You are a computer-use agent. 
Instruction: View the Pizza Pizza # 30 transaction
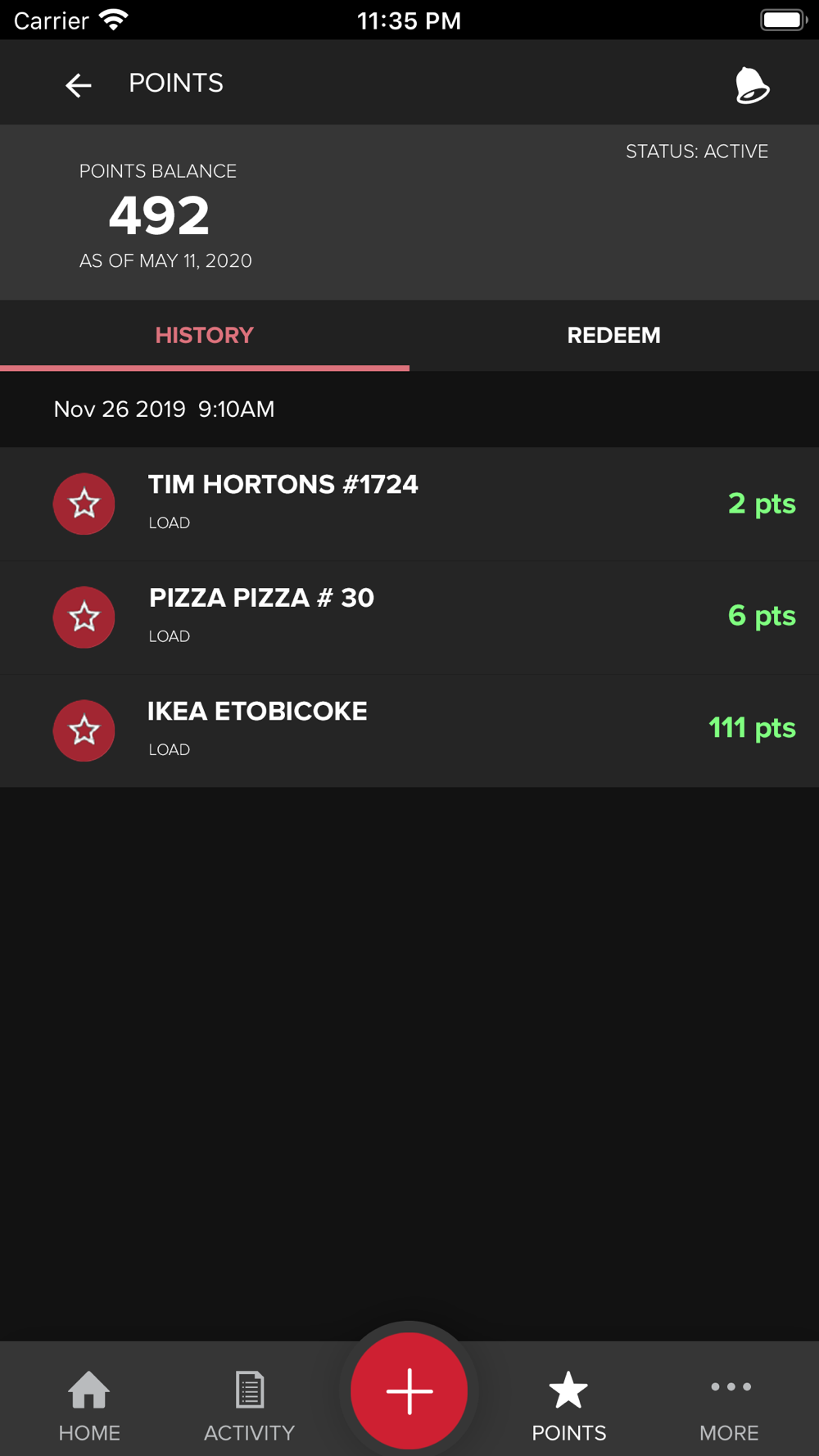point(409,617)
